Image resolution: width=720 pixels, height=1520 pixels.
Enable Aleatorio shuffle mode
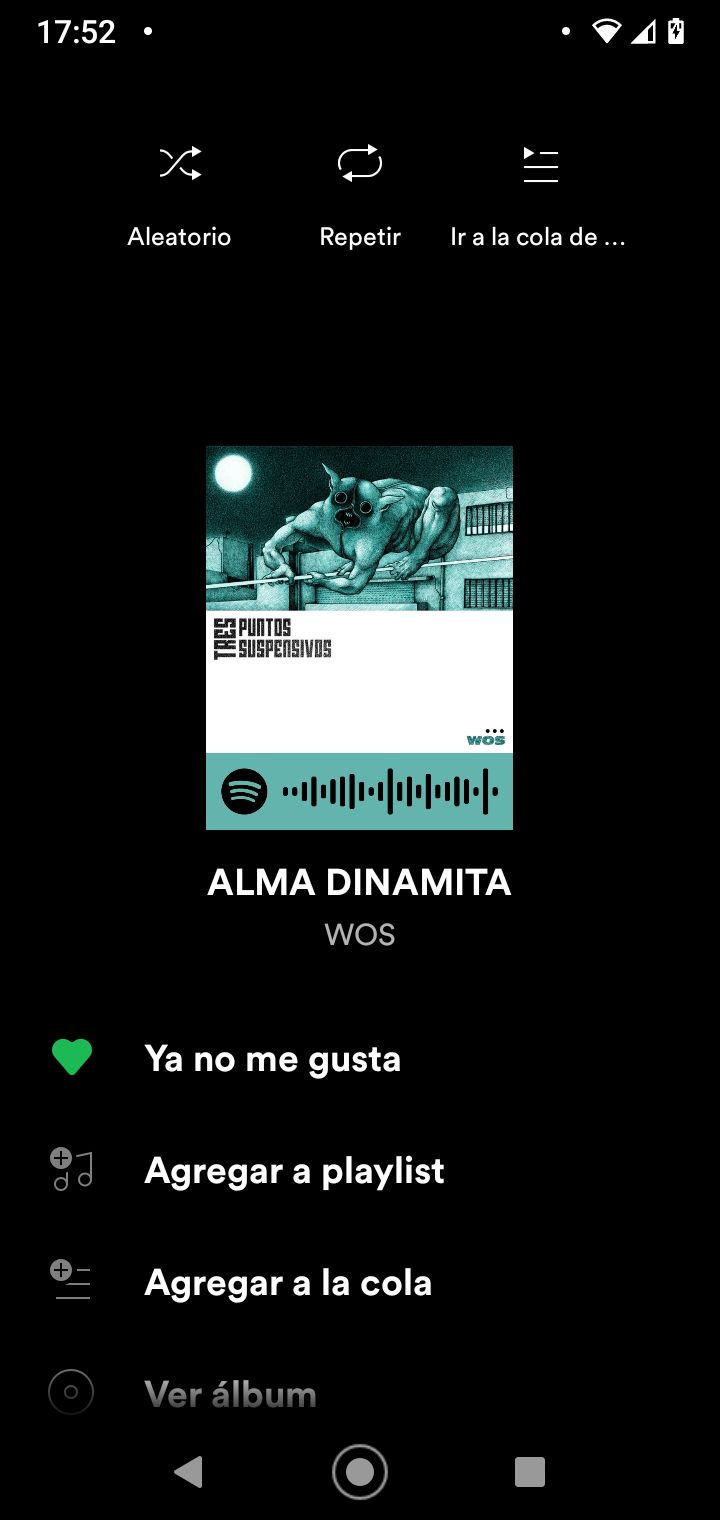180,196
